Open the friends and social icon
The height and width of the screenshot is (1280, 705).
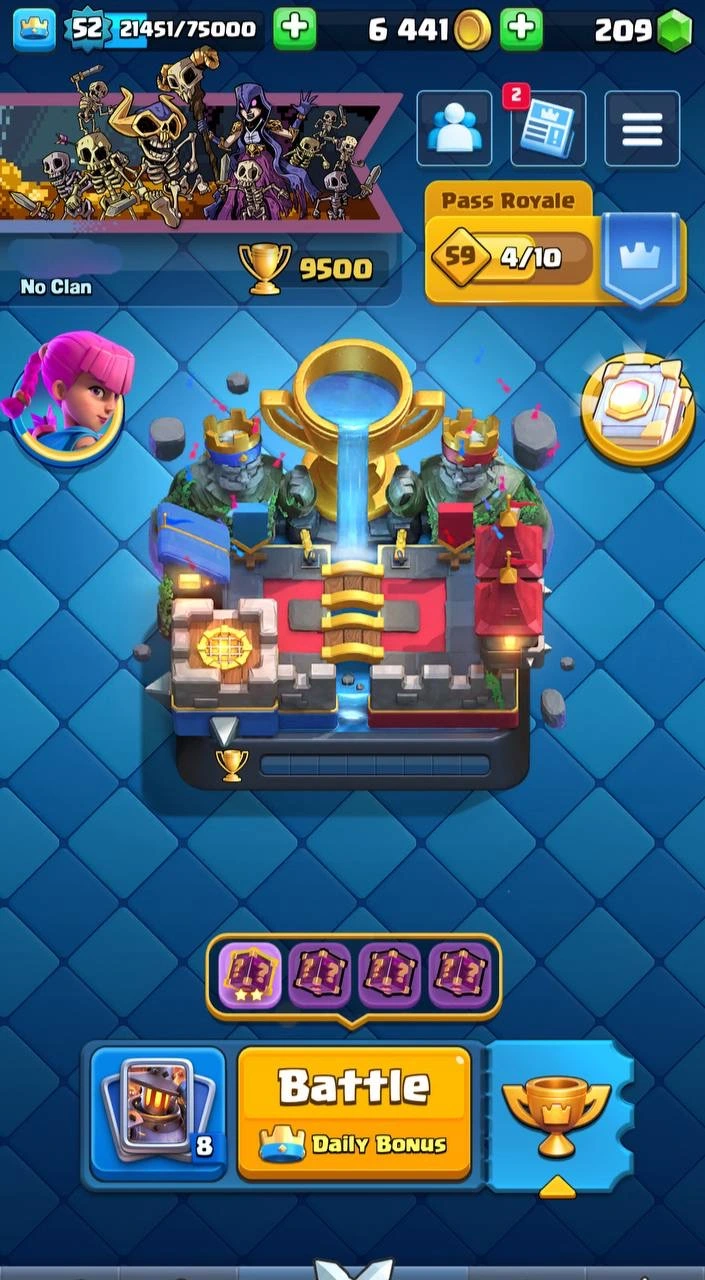click(453, 128)
